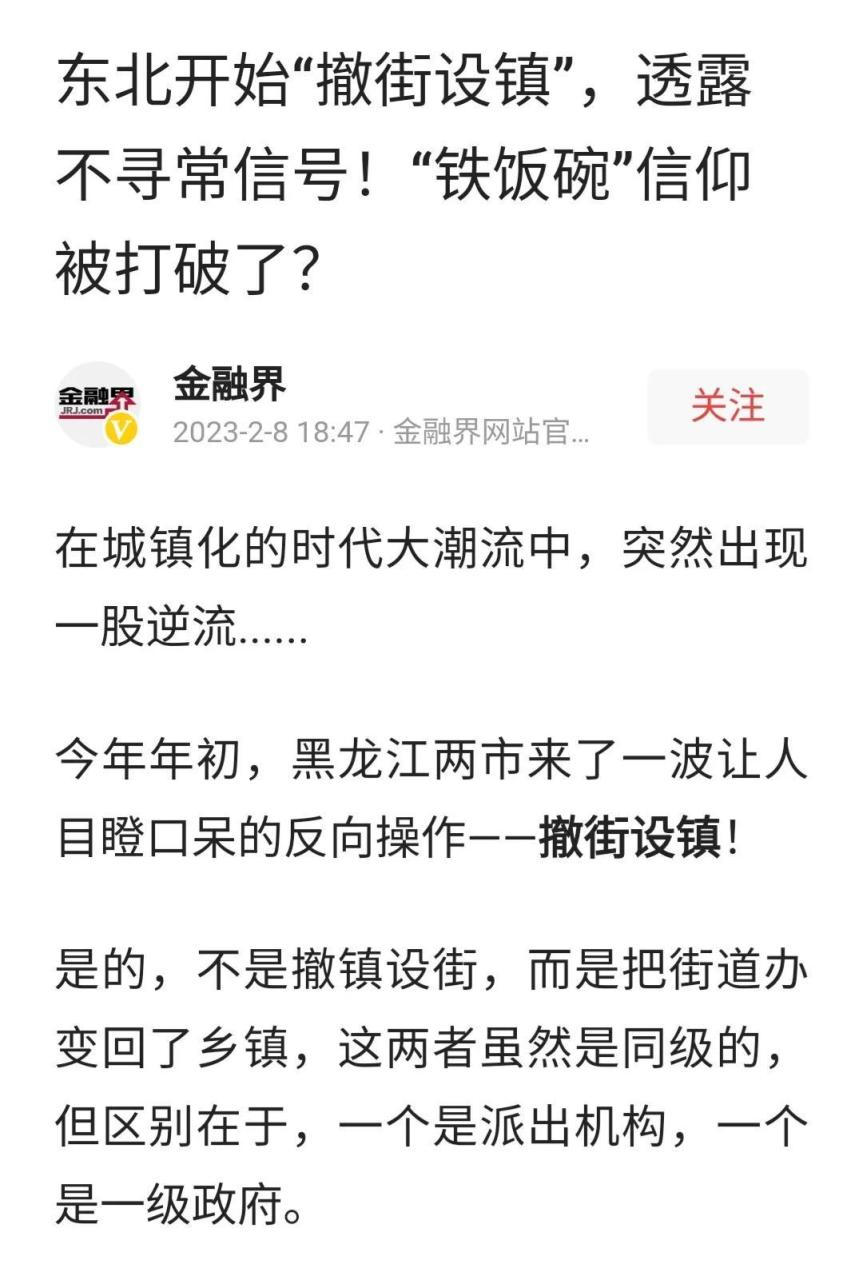Follow 金融界 with the 关注 button
855x1280 pixels.
[x=727, y=407]
